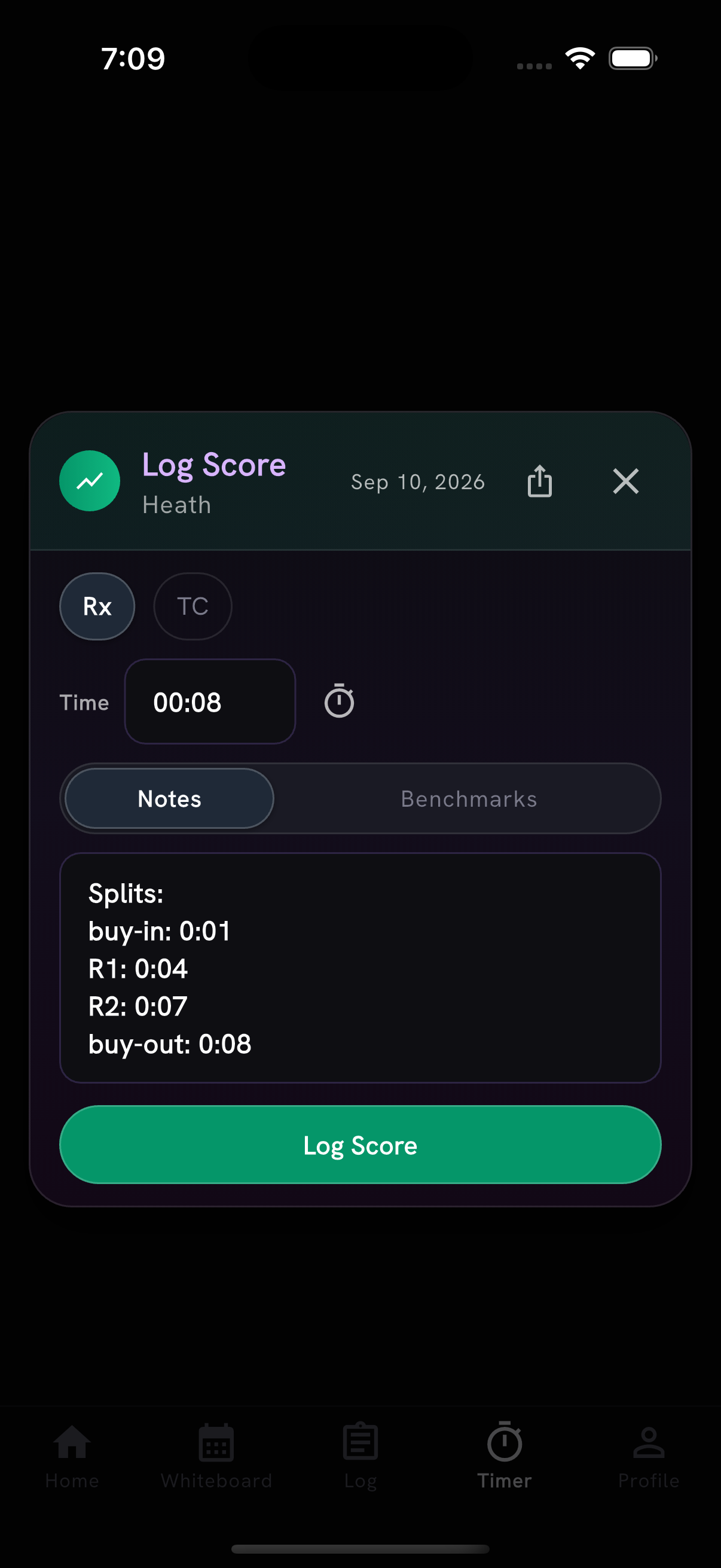Select the Rx chip
This screenshot has width=721, height=1568.
(x=97, y=606)
